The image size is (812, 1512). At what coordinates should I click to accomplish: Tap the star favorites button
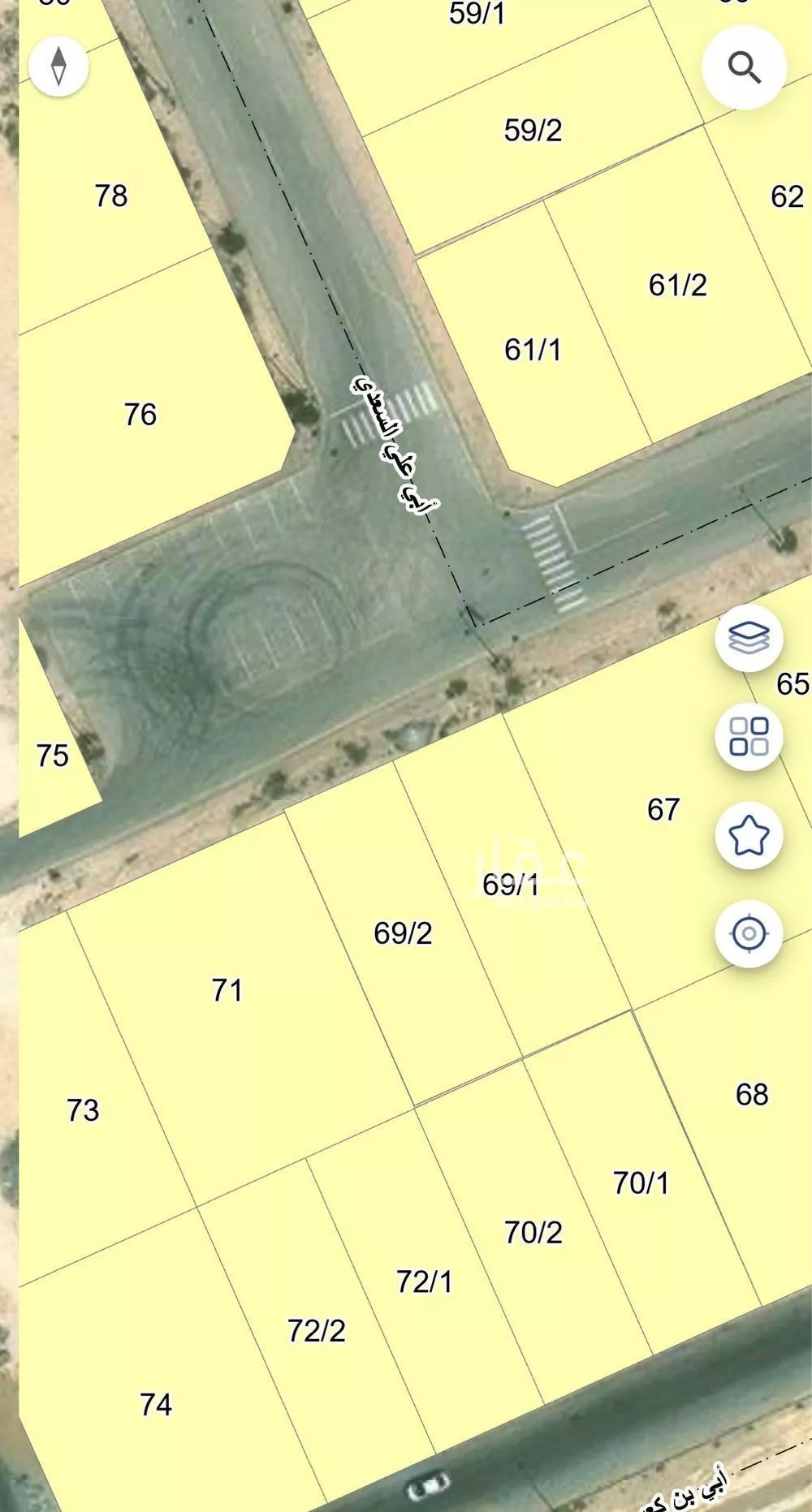point(749,835)
